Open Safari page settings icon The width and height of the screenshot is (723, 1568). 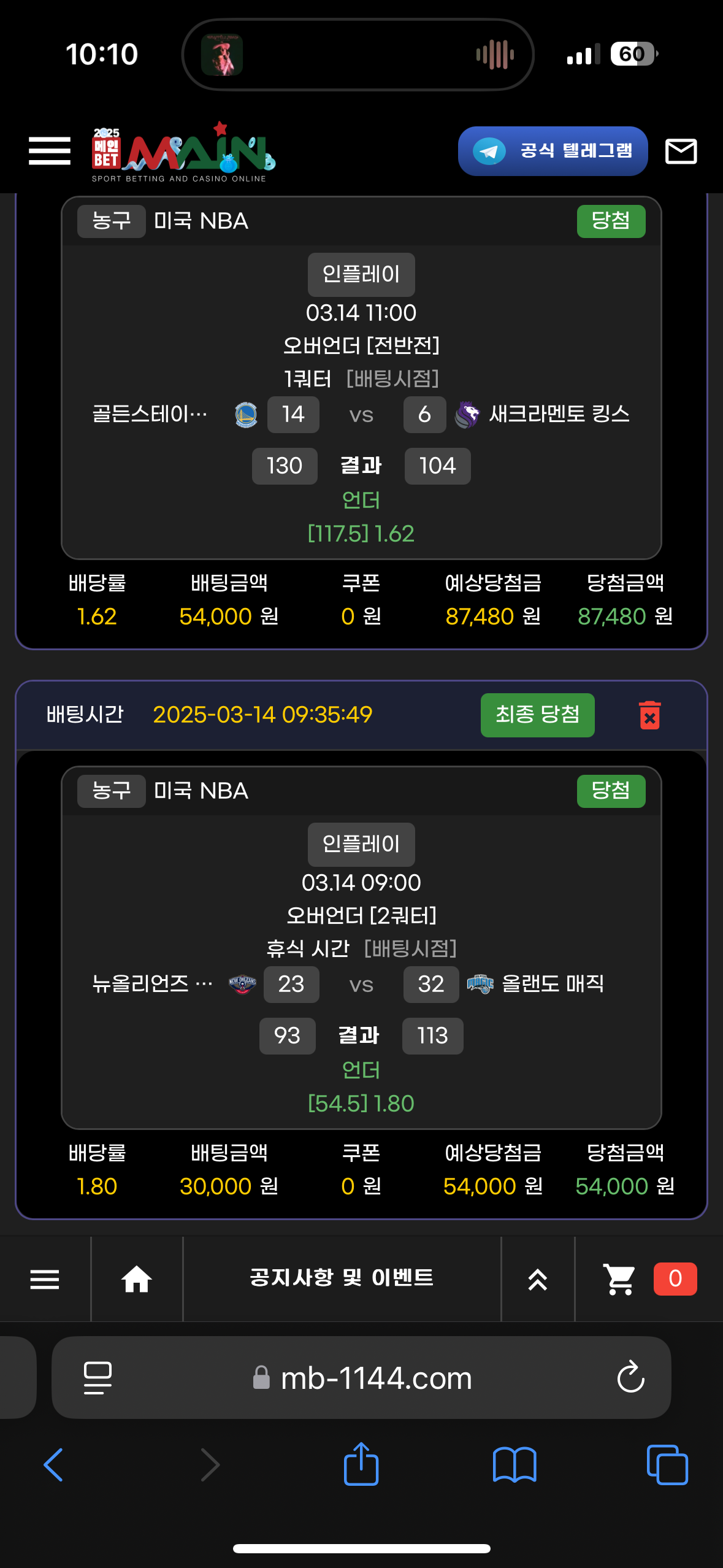(98, 1378)
